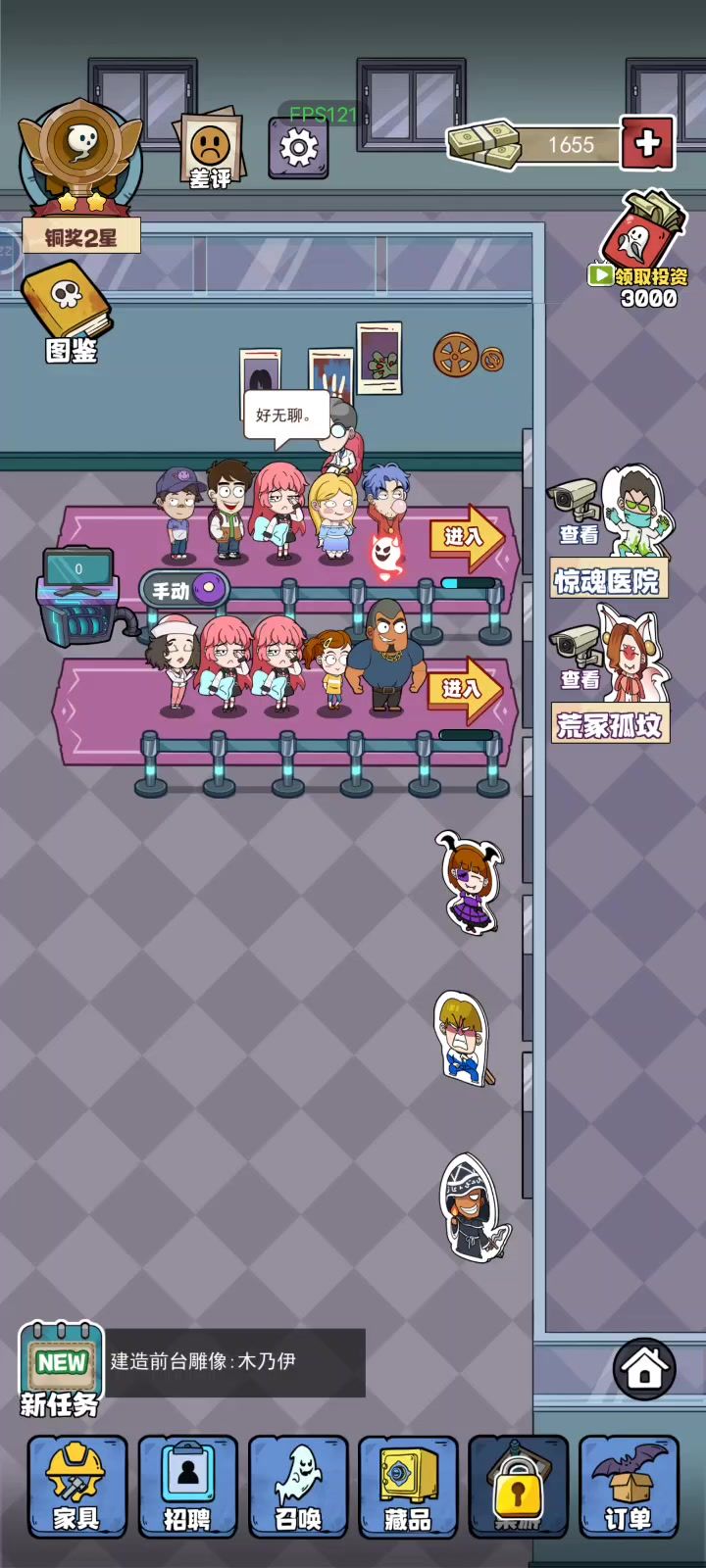
Task: Open the settings gear
Action: point(298,148)
